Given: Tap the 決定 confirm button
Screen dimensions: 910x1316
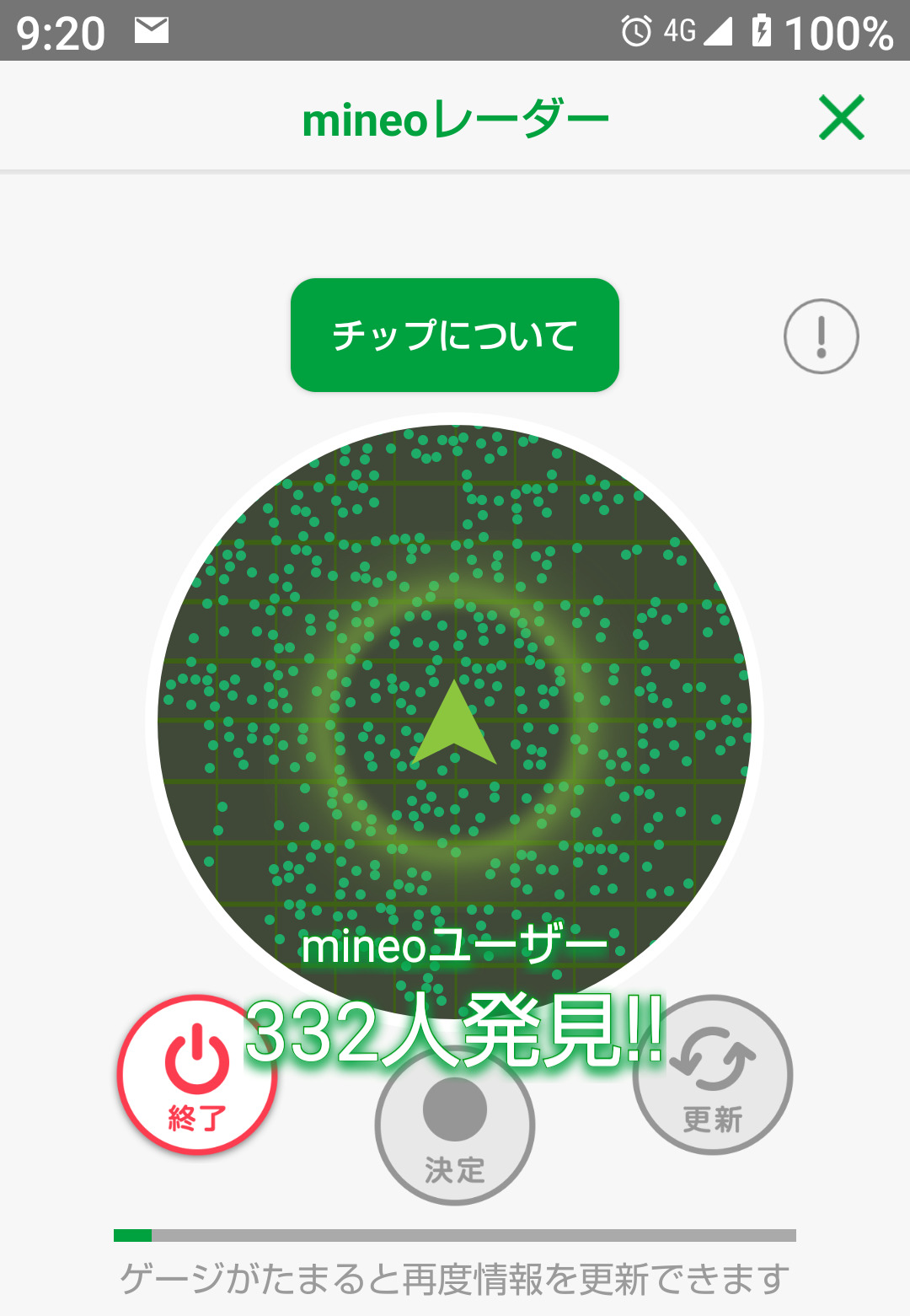Looking at the screenshot, I should click(454, 1125).
